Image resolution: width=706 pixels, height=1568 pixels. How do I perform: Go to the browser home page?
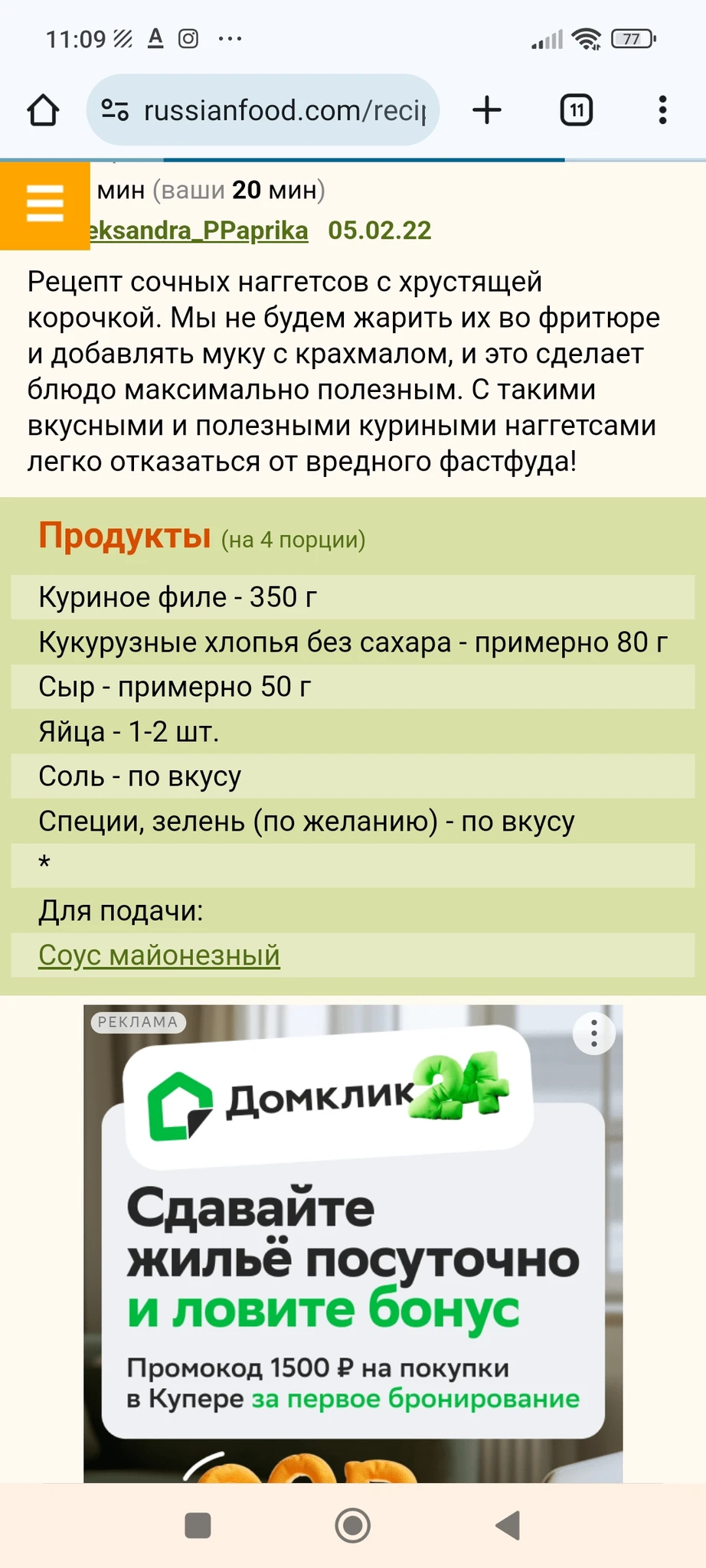tap(43, 110)
